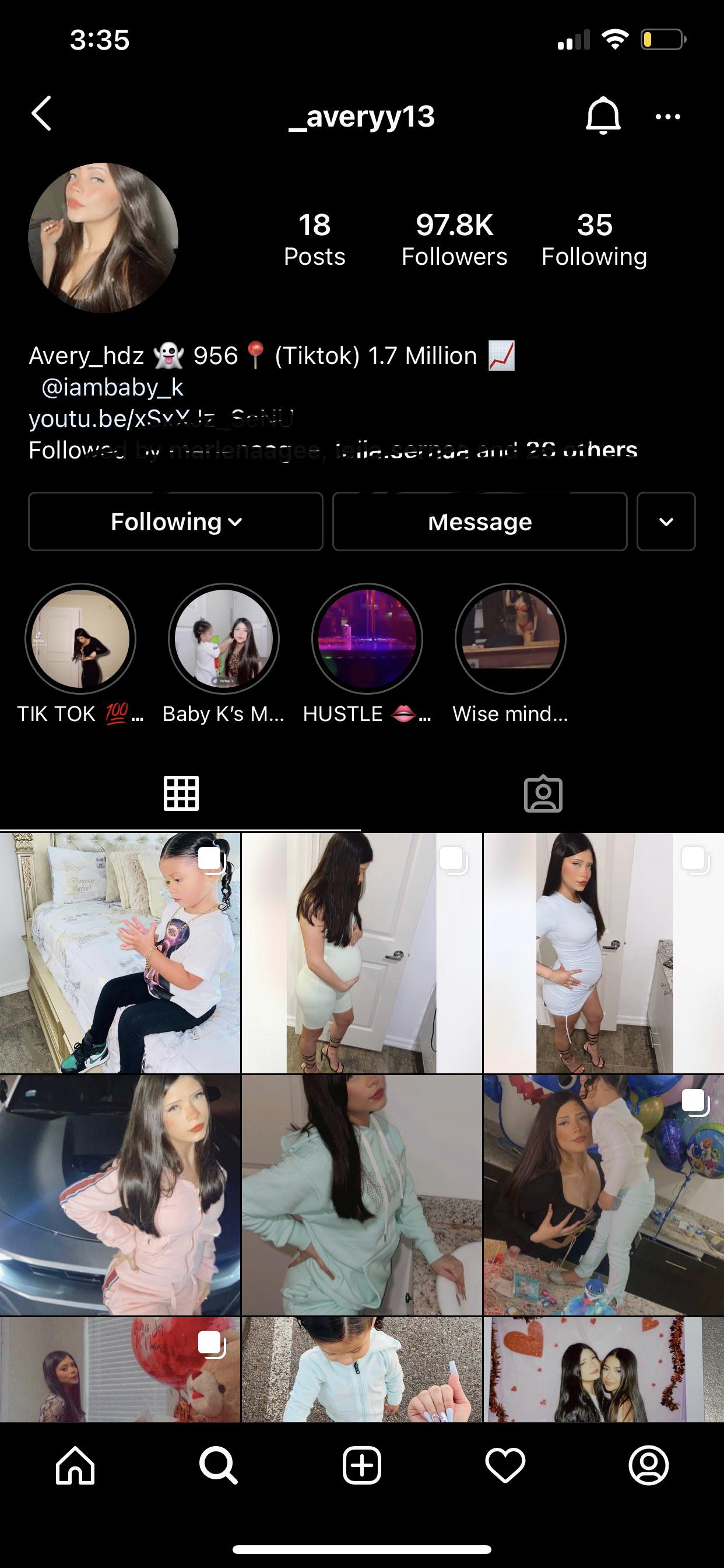Switch to the tagged photos tab
Image resolution: width=724 pixels, height=1568 pixels.
coord(543,793)
